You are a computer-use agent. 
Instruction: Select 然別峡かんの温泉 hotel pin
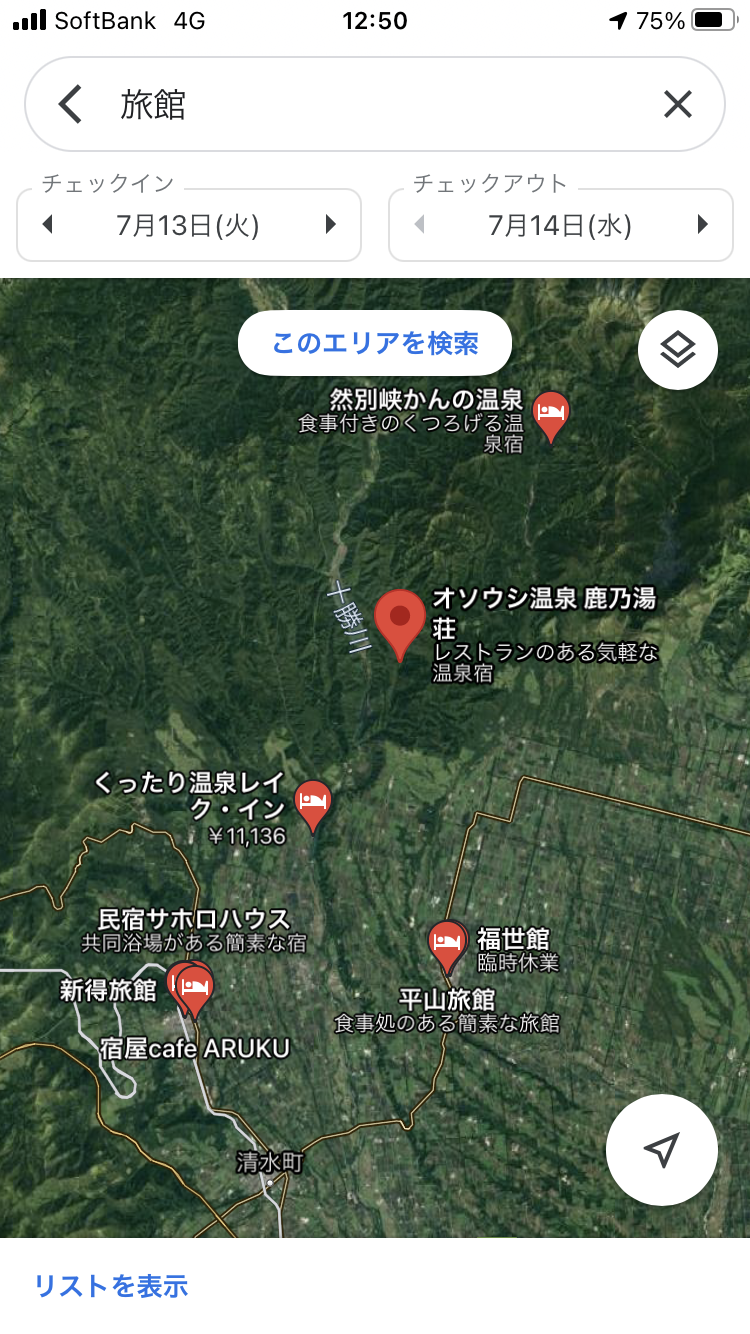[x=550, y=413]
